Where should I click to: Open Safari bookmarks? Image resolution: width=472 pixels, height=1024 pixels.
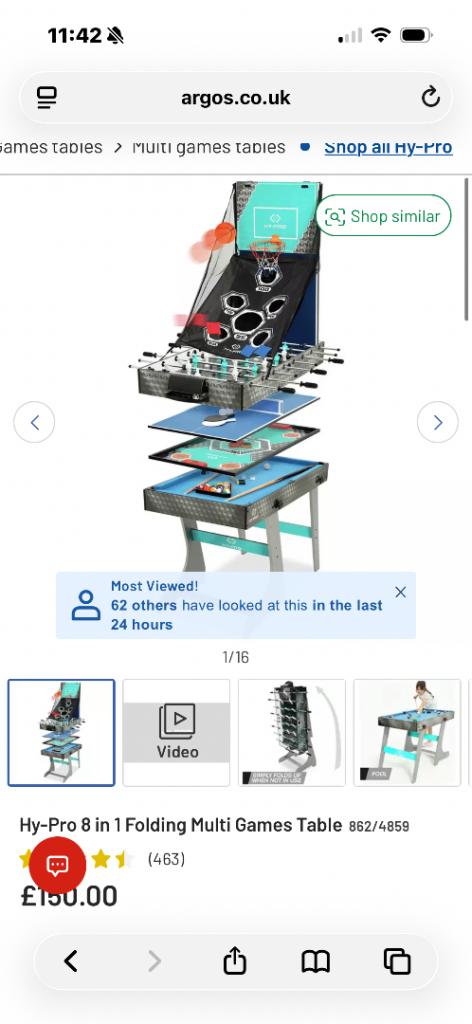point(315,962)
